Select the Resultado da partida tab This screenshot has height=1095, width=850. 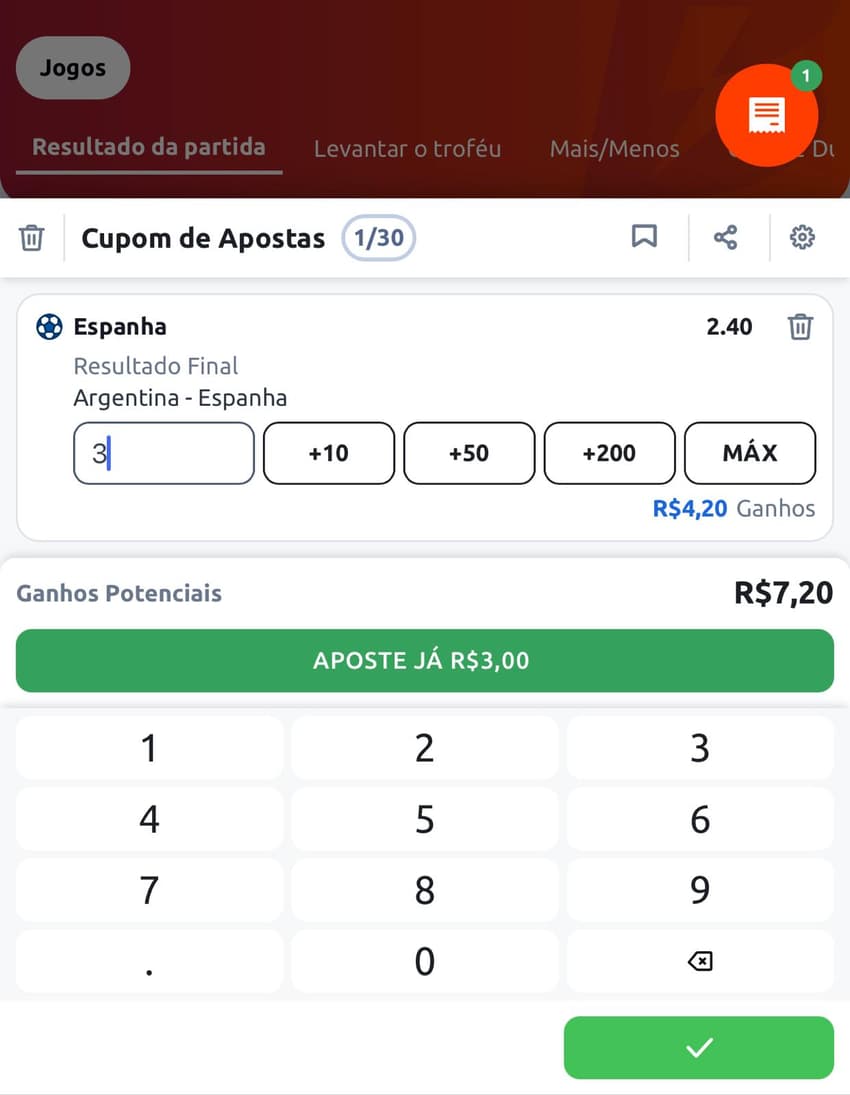click(148, 146)
